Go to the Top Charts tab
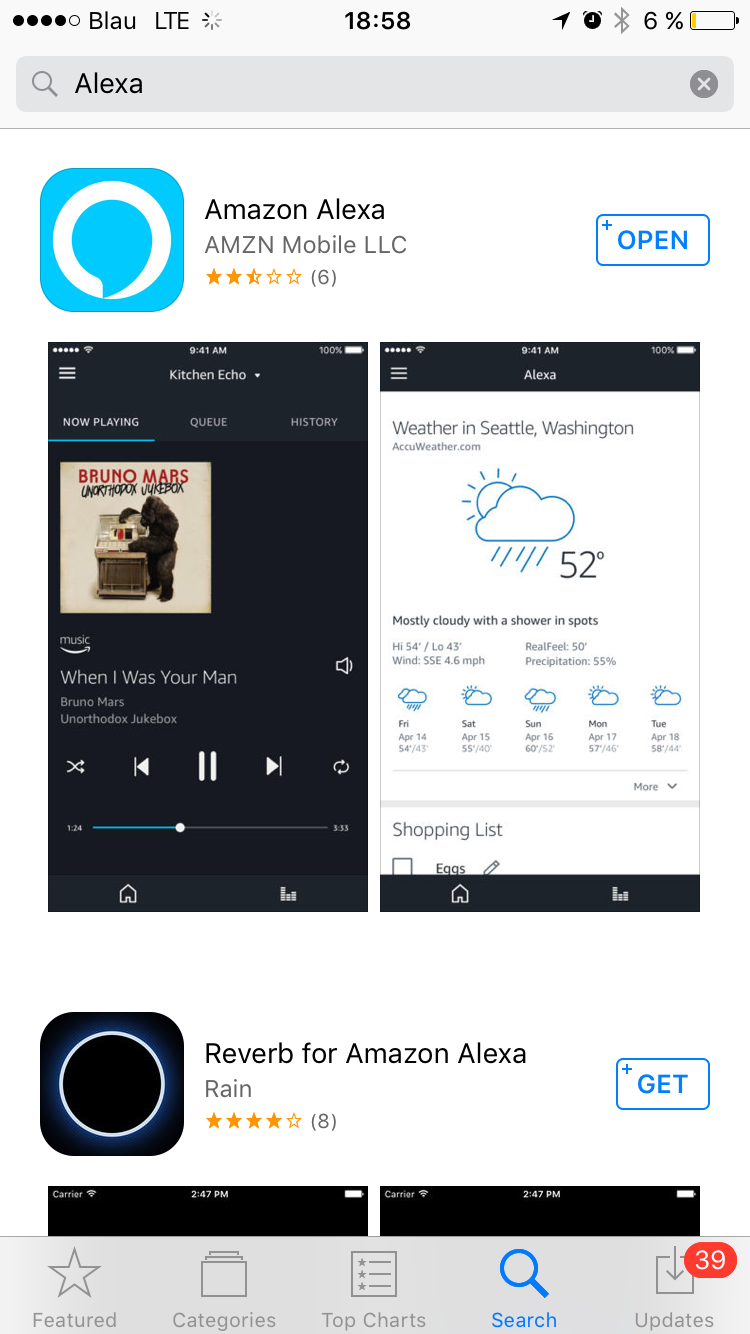This screenshot has height=1334, width=750. pyautogui.click(x=374, y=1290)
